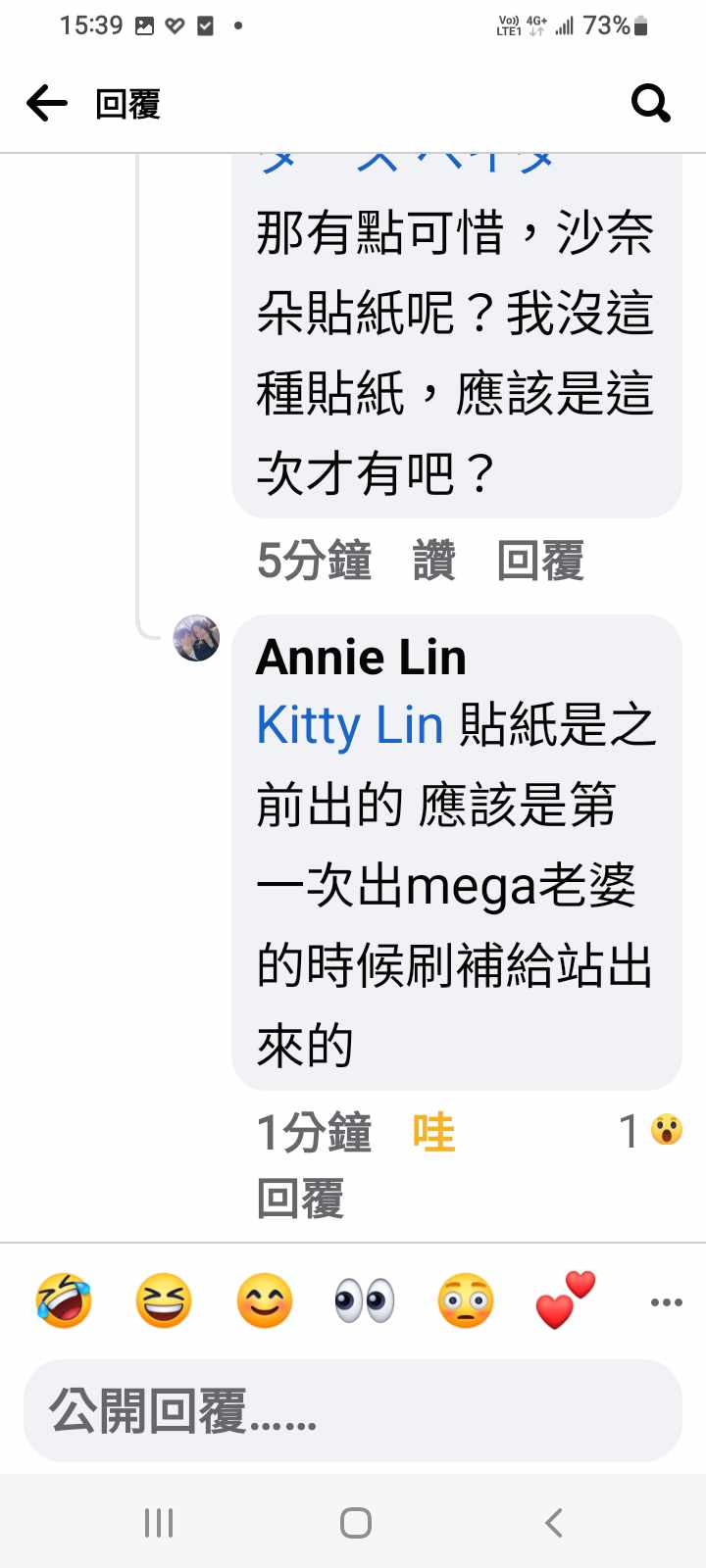
Task: Open the search magnifier icon
Action: 650,102
